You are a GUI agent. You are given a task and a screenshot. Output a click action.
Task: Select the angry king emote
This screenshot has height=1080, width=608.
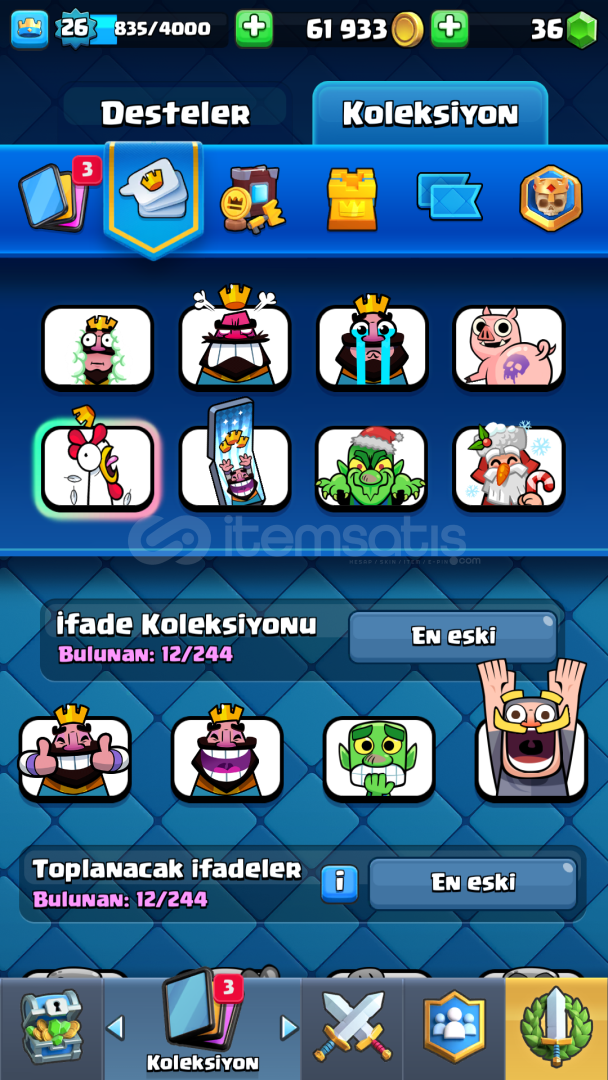click(235, 343)
